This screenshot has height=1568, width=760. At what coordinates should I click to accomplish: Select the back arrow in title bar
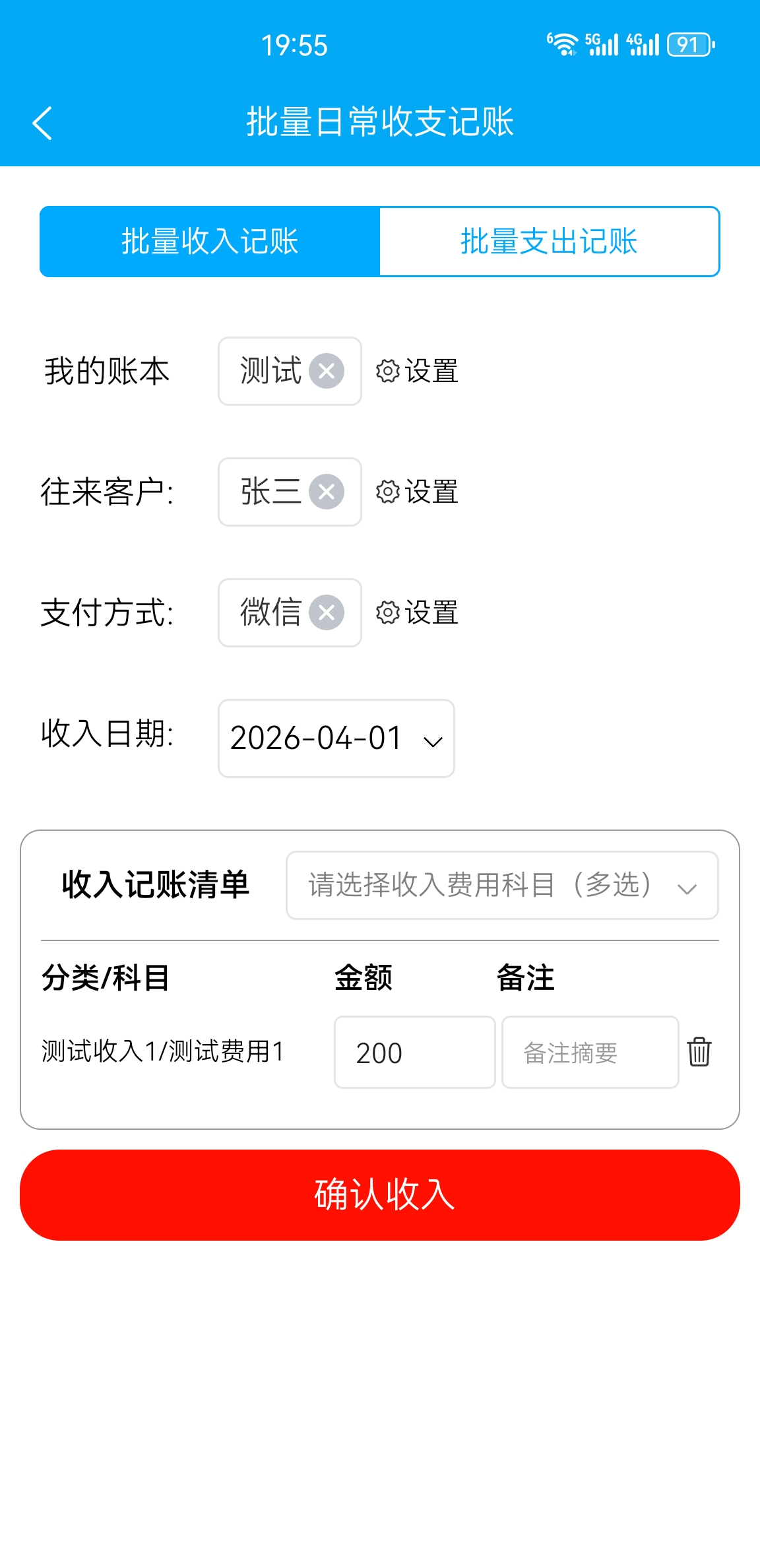click(42, 122)
